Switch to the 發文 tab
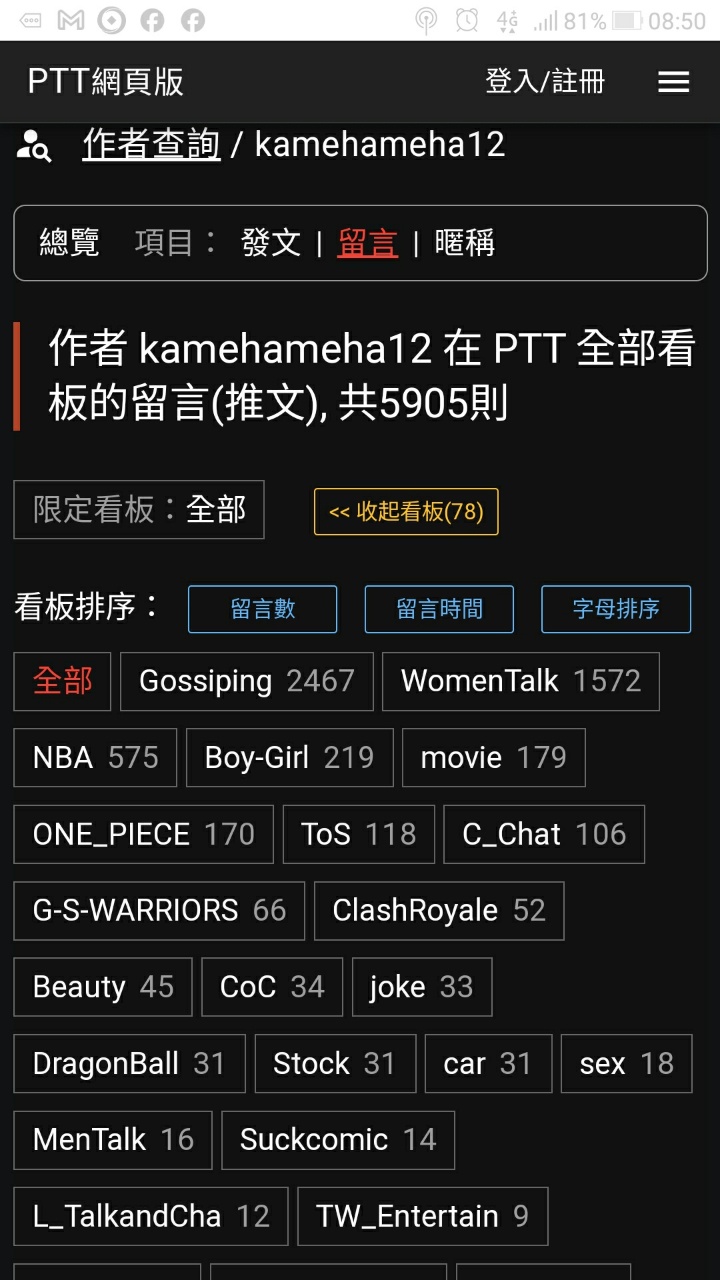This screenshot has width=720, height=1280. (271, 243)
